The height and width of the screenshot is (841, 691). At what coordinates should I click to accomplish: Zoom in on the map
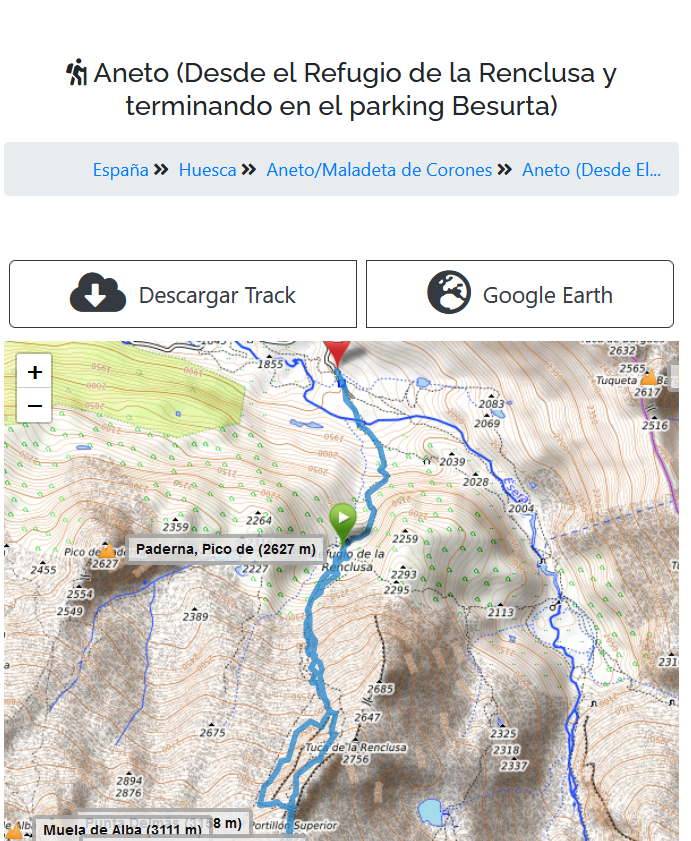pos(35,372)
